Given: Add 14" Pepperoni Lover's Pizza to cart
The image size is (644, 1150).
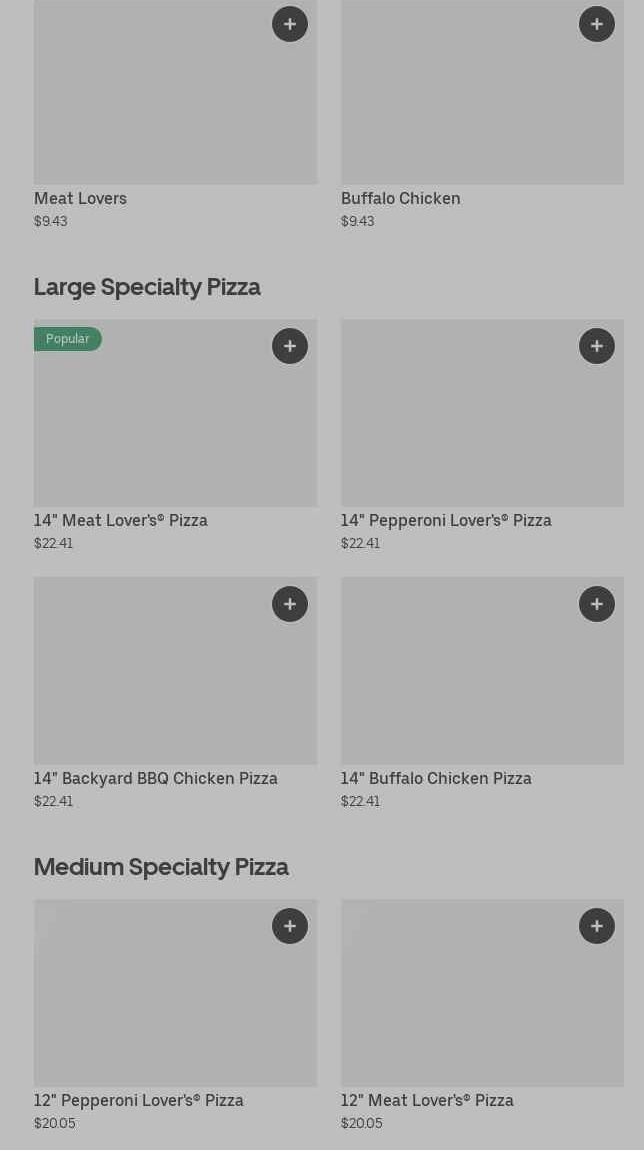Looking at the screenshot, I should click(x=597, y=346).
